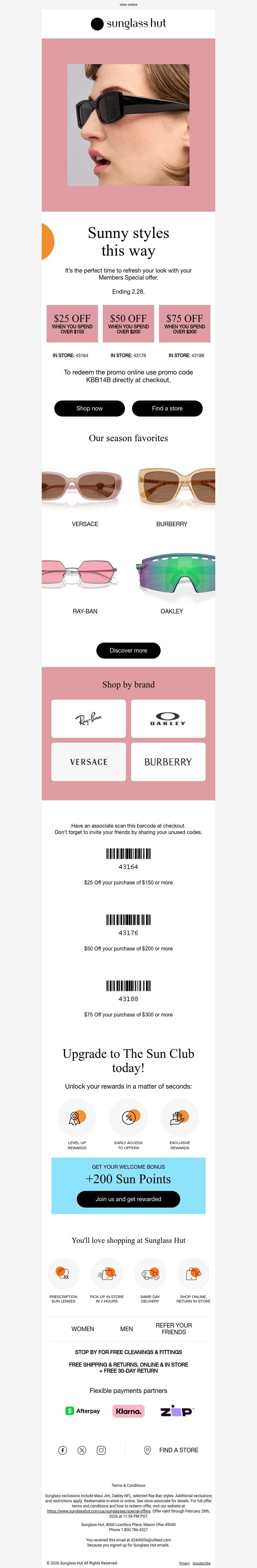This screenshot has width=257, height=1568.
Task: Open Terms & Conditions
Action: 128,1485
